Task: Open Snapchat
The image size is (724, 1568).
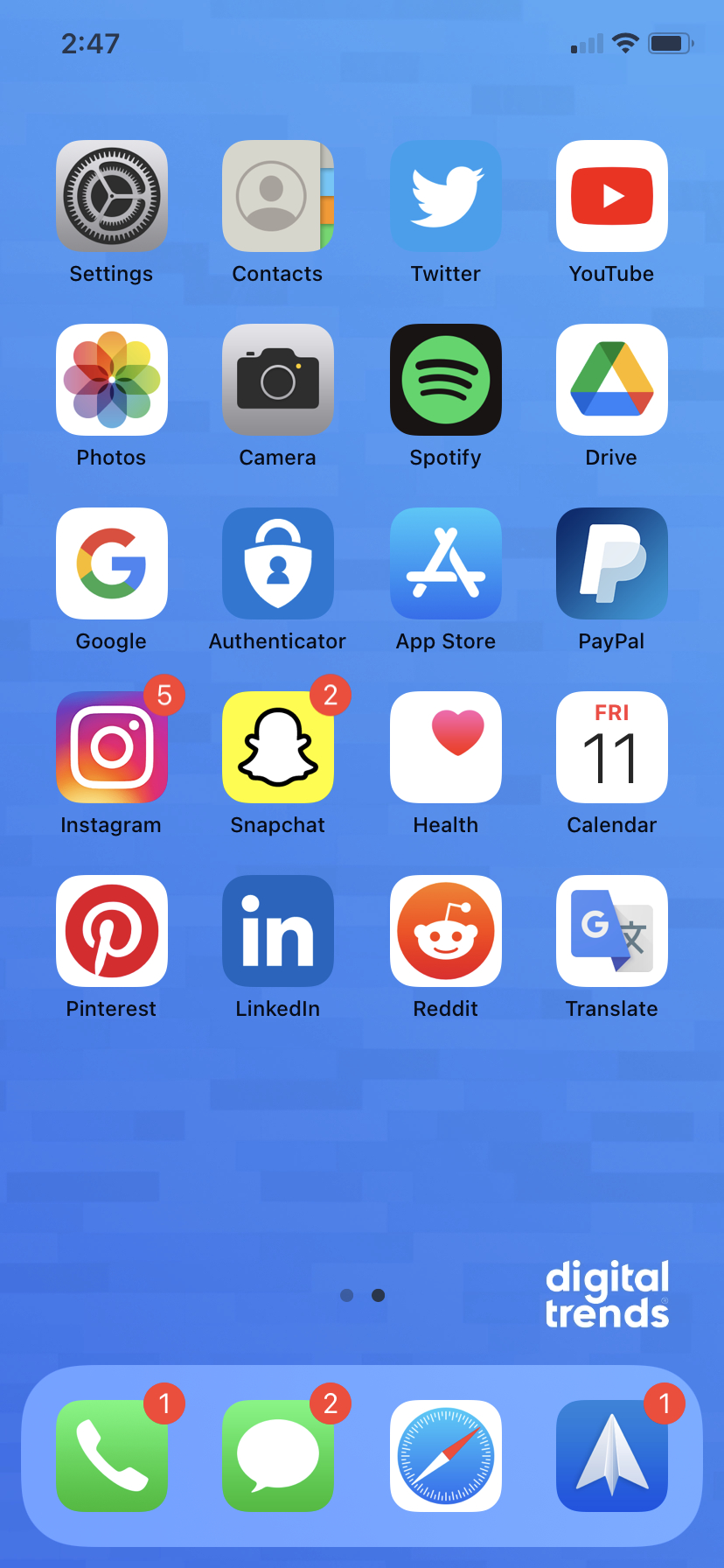Action: [x=278, y=747]
